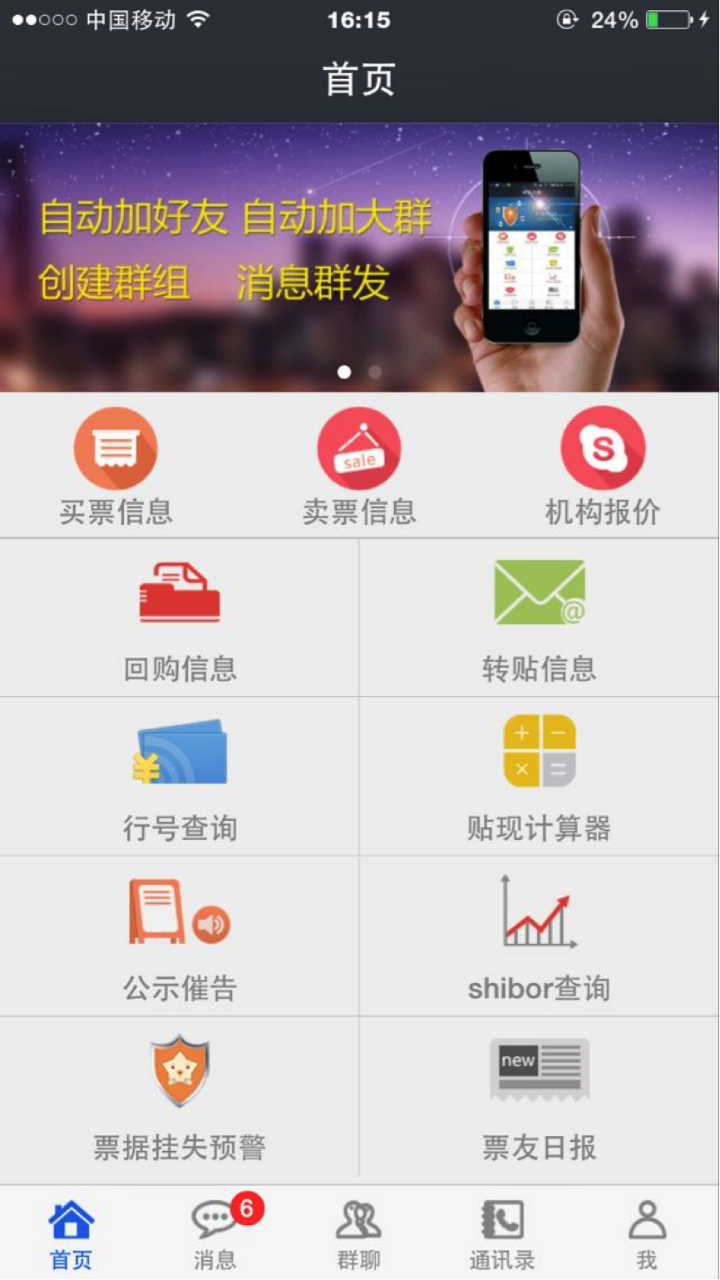Switch to the 通讯录 tab
The width and height of the screenshot is (720, 1280).
(x=502, y=1234)
